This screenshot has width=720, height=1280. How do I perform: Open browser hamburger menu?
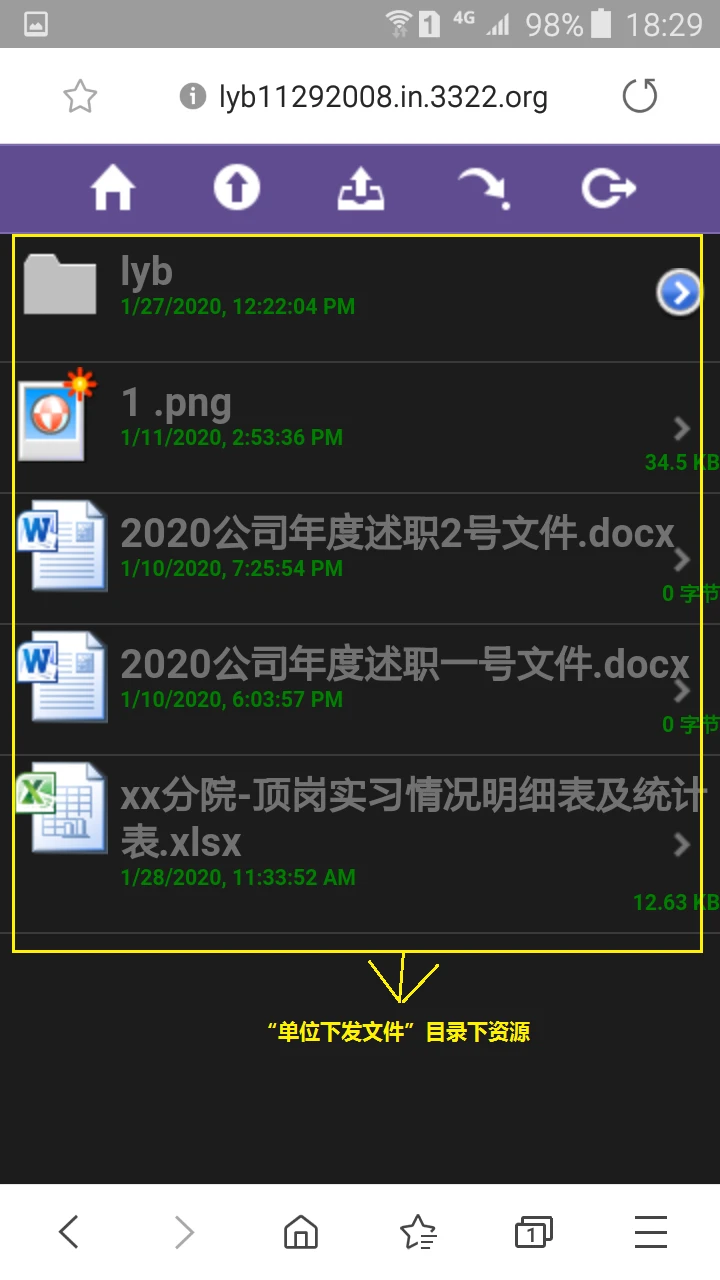tap(650, 1232)
